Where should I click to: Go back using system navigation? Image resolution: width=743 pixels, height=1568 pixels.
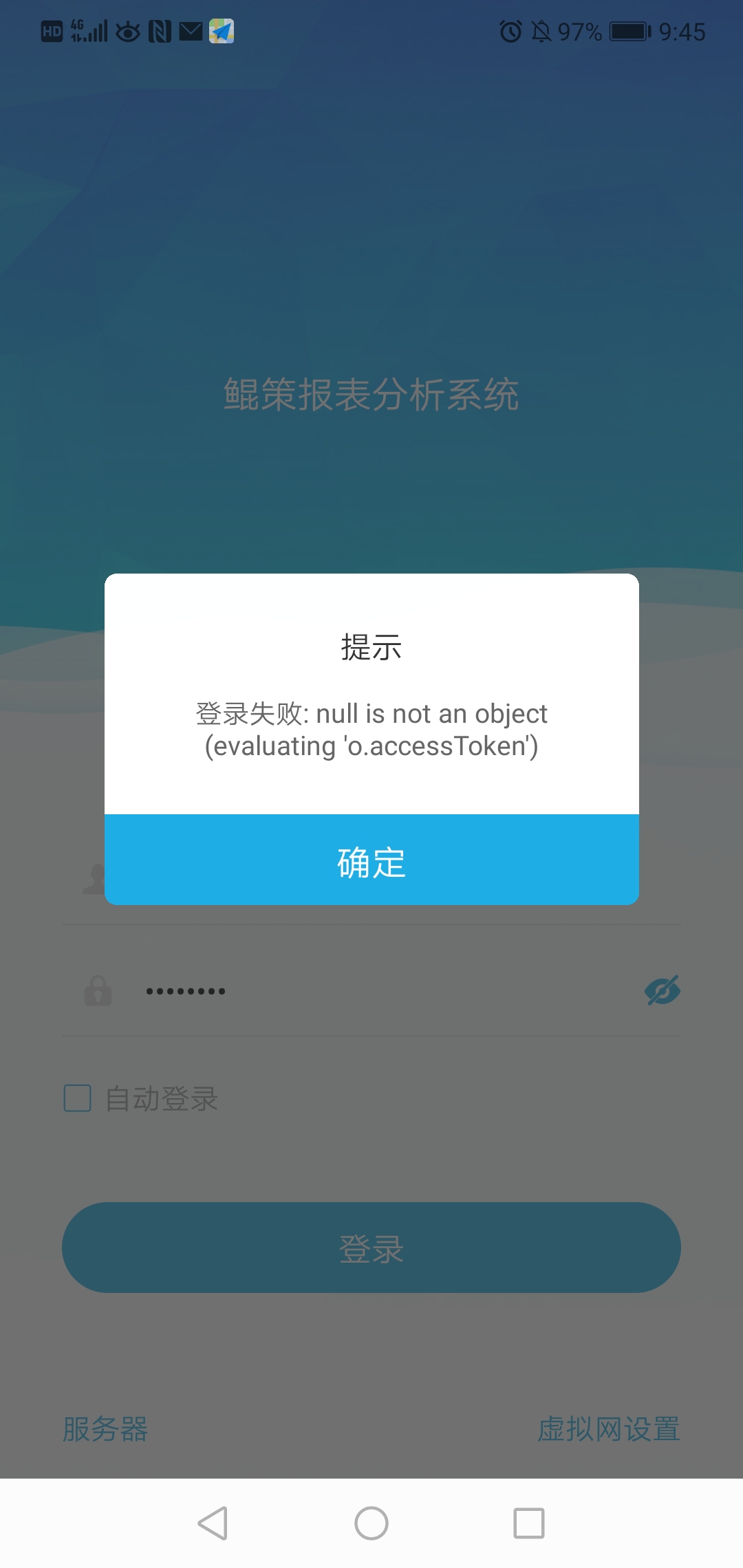tap(213, 1523)
